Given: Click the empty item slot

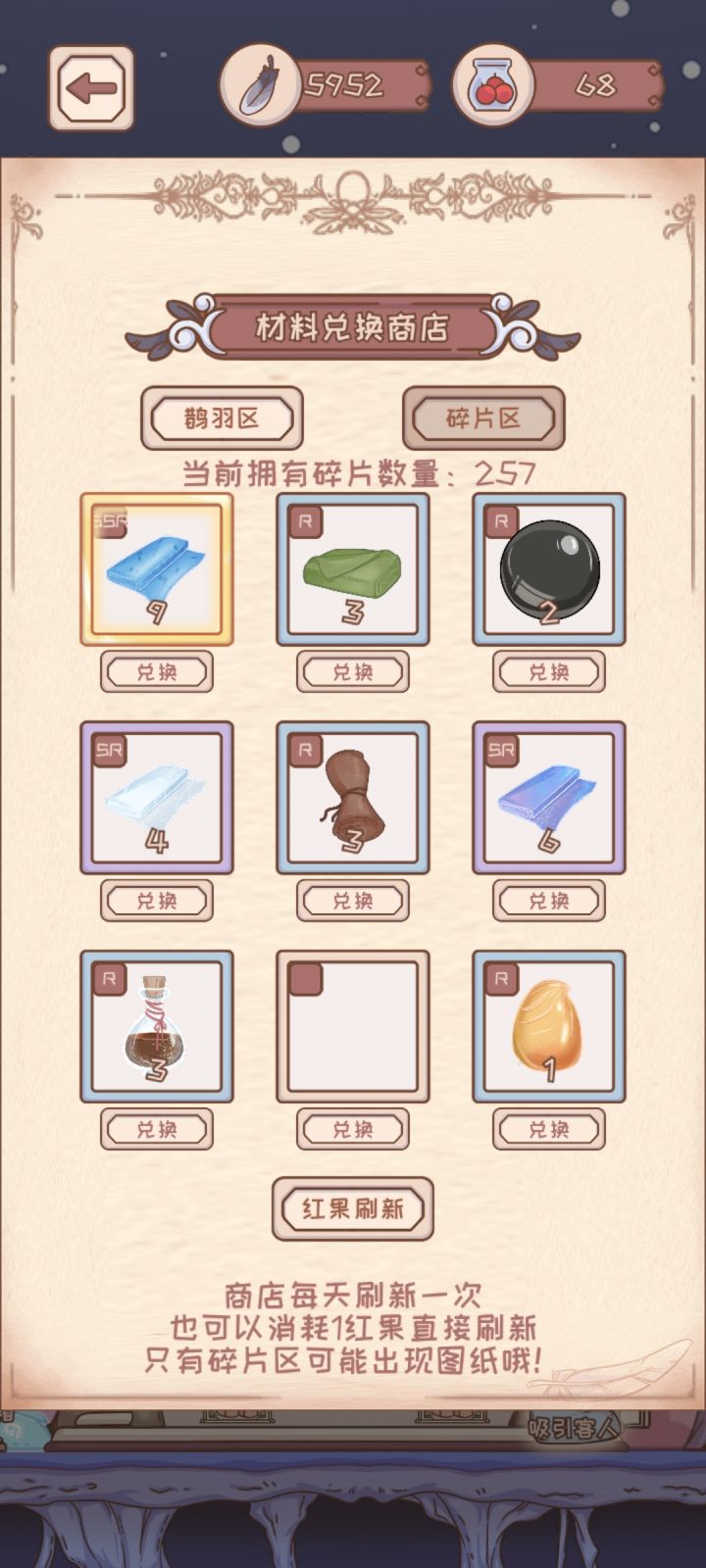Looking at the screenshot, I should pos(351,1027).
